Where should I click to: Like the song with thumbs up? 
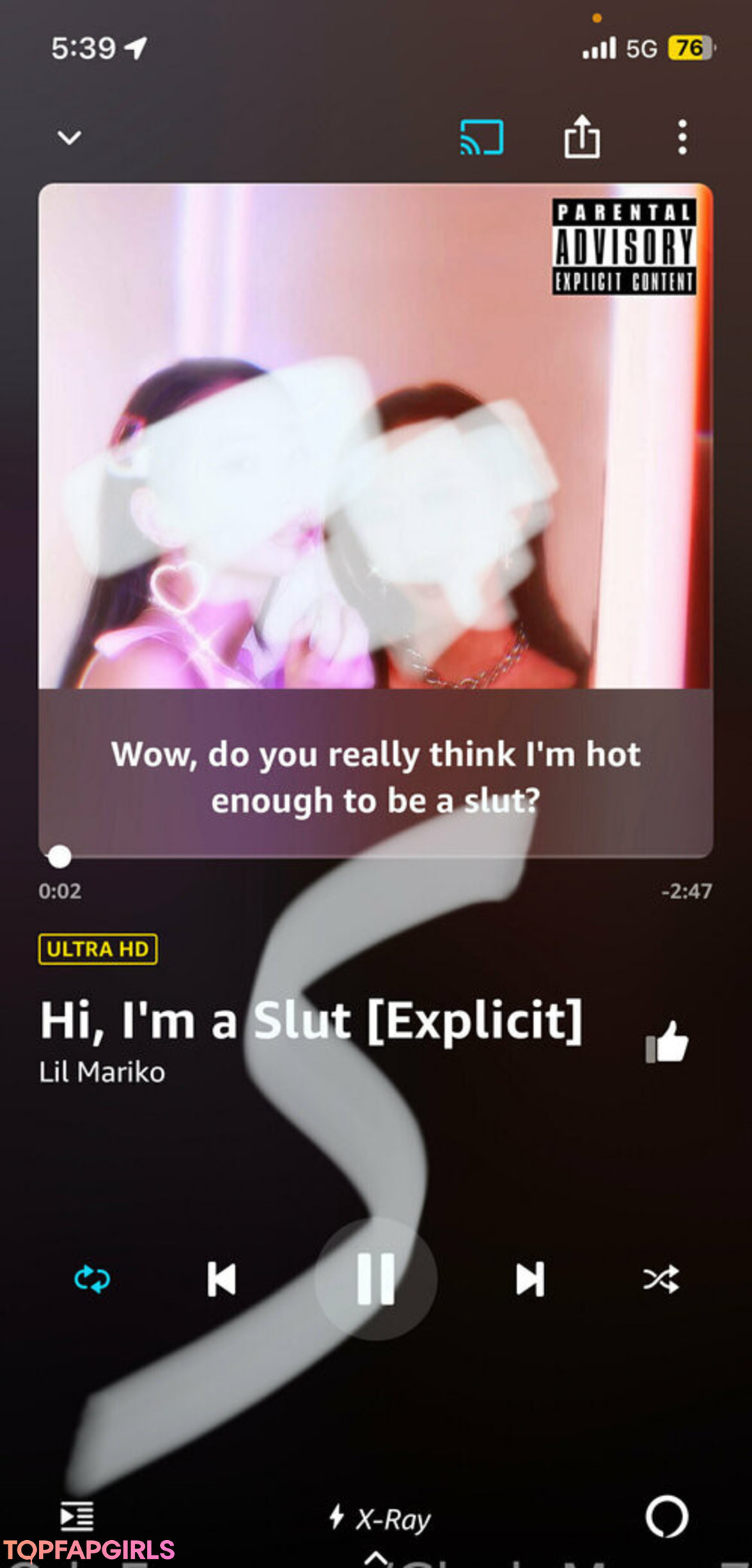[x=667, y=1043]
